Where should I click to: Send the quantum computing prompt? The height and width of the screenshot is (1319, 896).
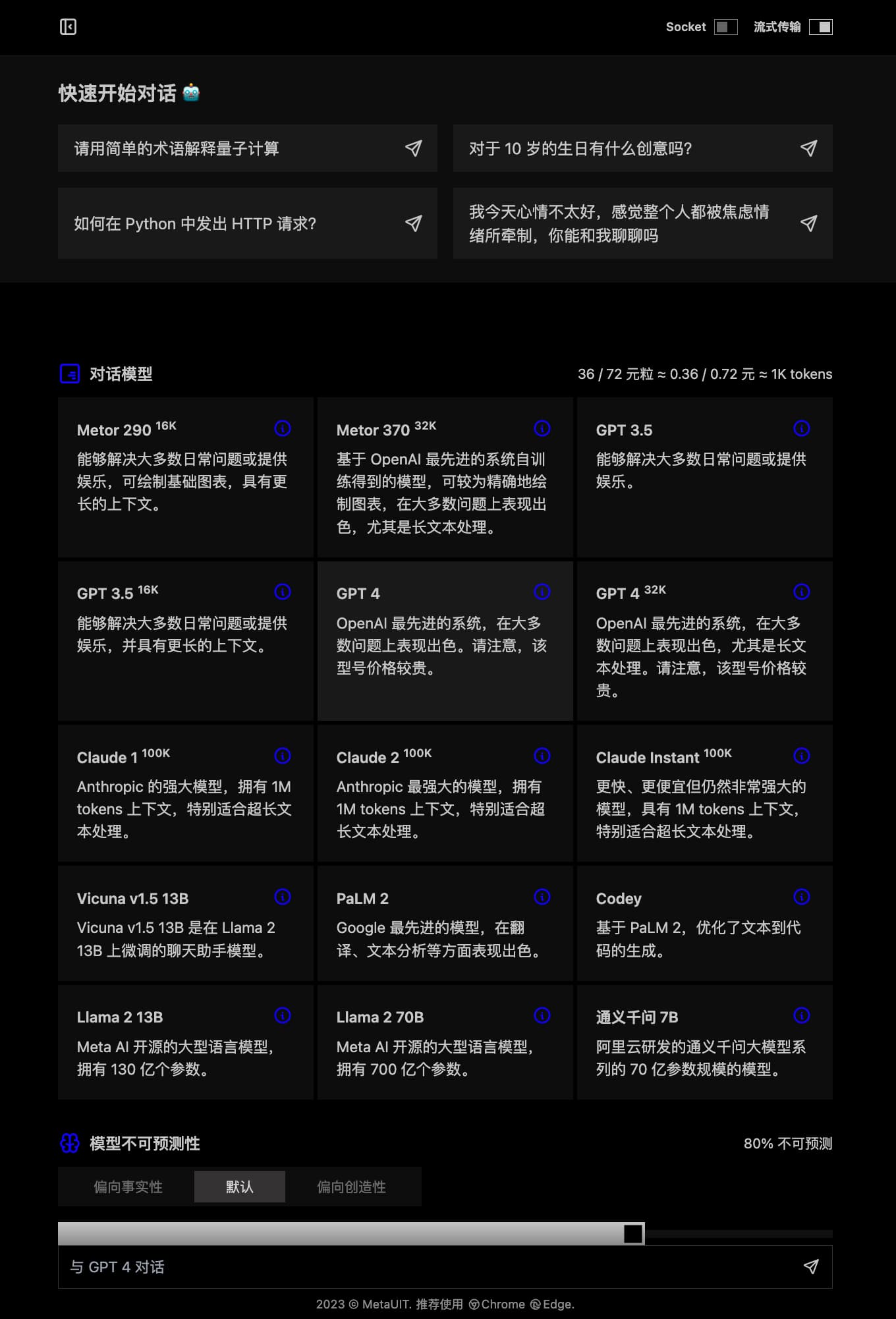click(x=413, y=149)
